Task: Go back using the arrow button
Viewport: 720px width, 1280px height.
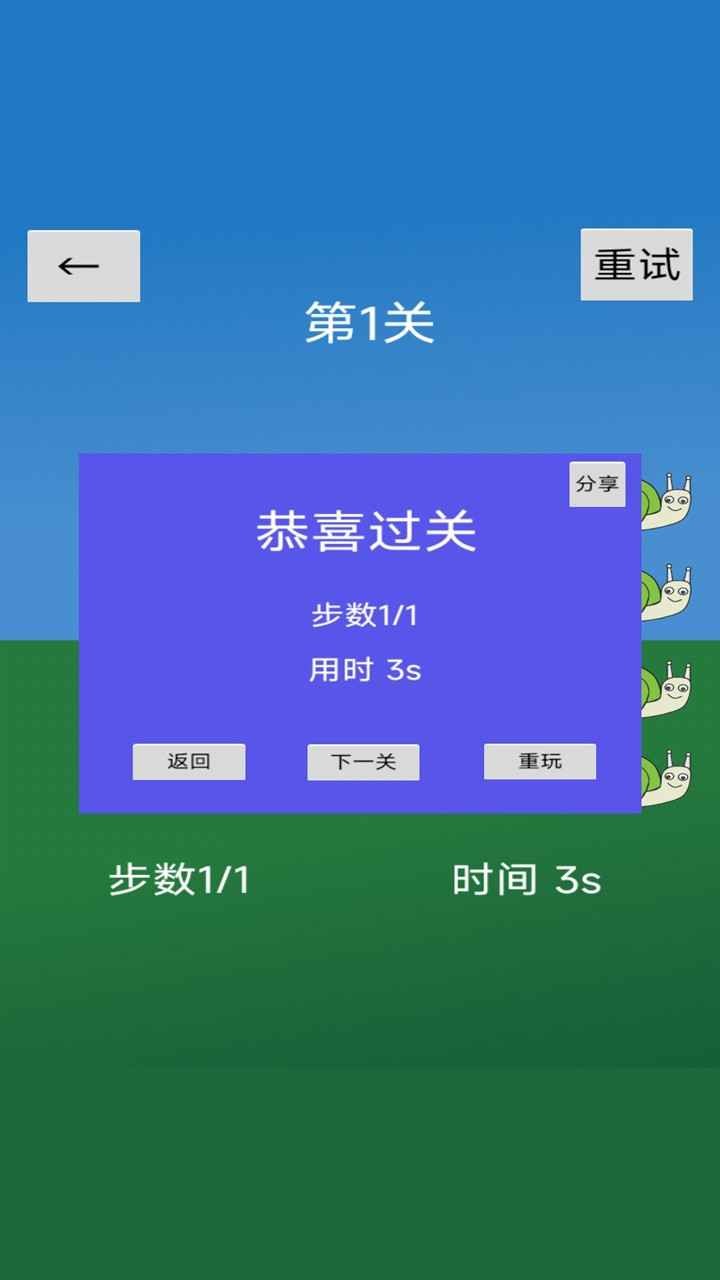Action: (83, 266)
